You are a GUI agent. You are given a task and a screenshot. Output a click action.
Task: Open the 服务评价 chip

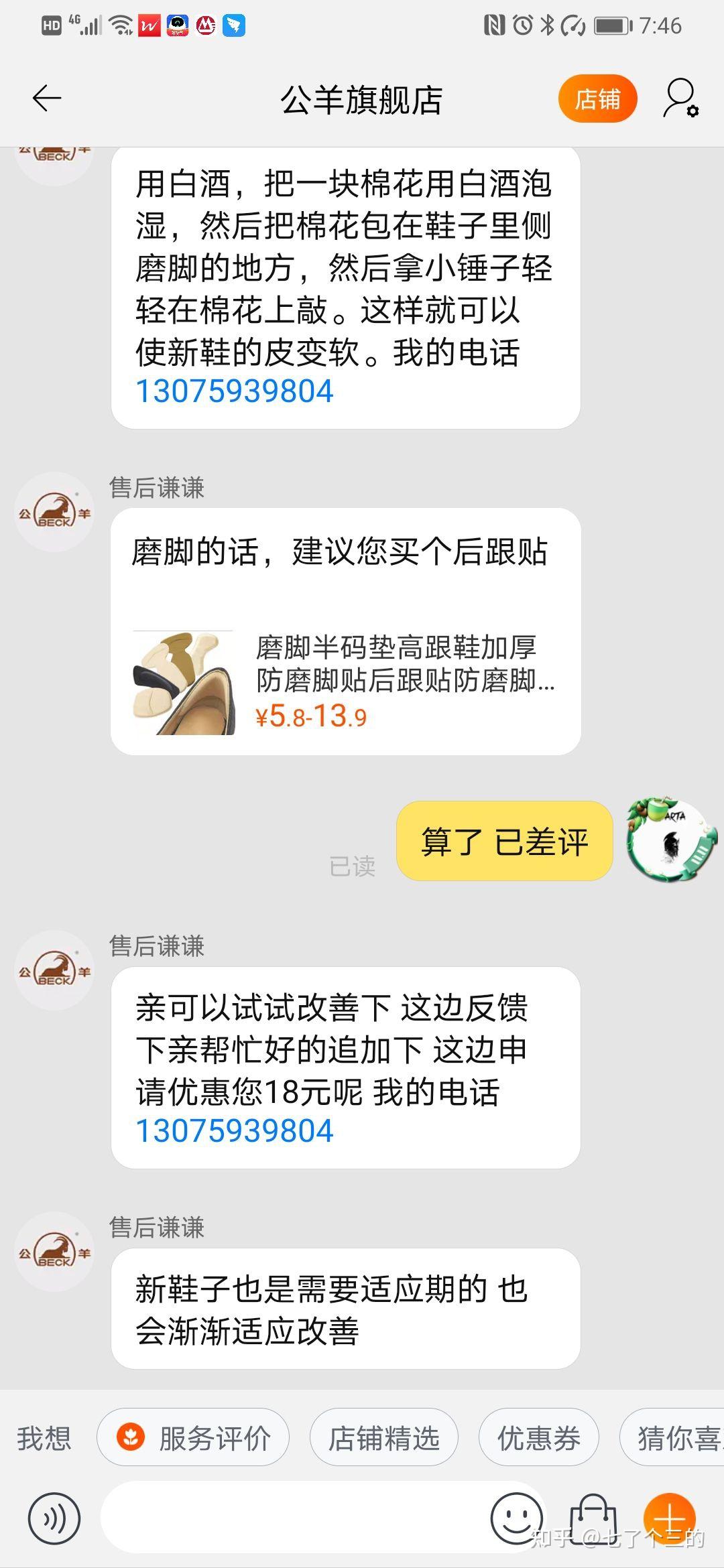(x=193, y=1439)
